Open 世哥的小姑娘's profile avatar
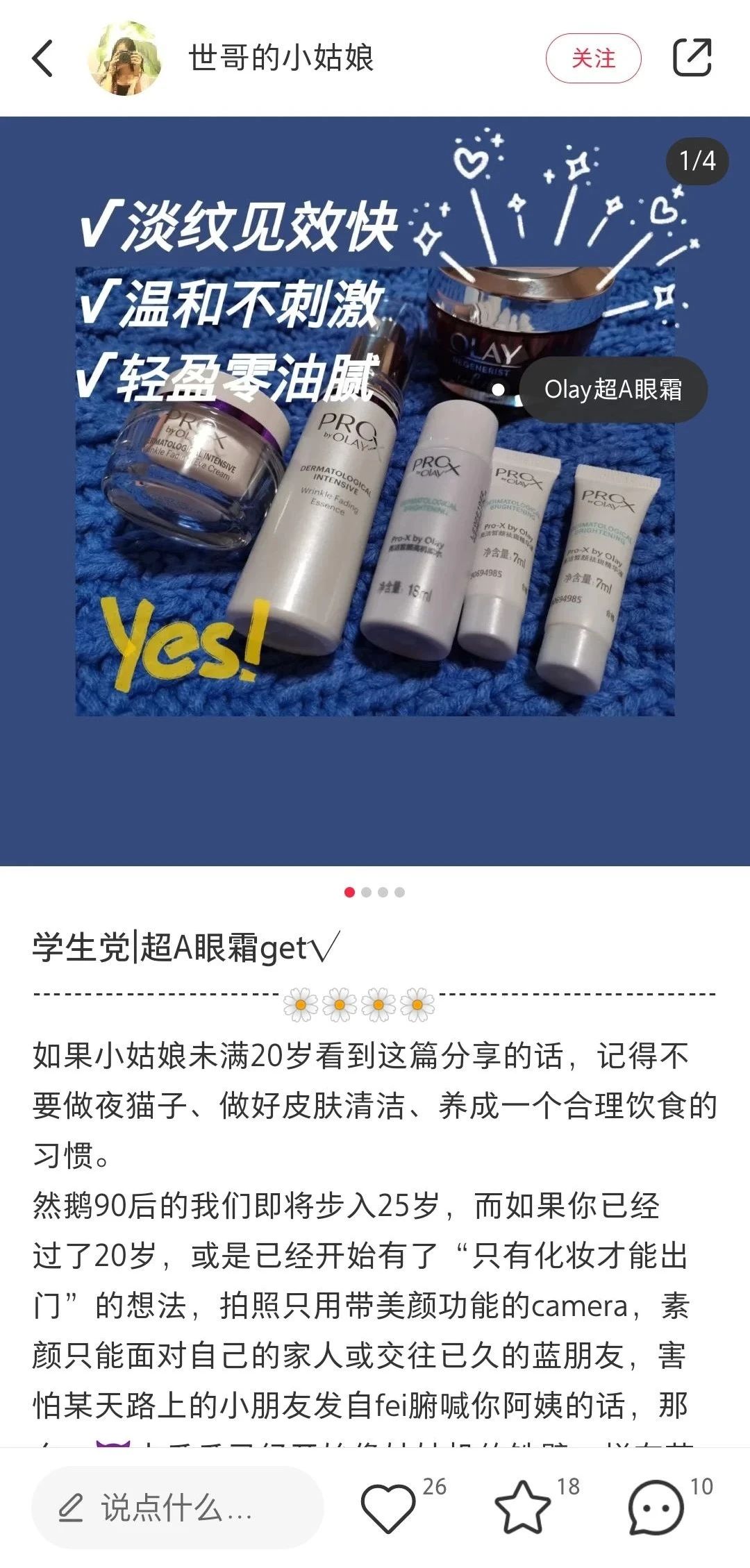The image size is (750, 1568). pos(125,58)
